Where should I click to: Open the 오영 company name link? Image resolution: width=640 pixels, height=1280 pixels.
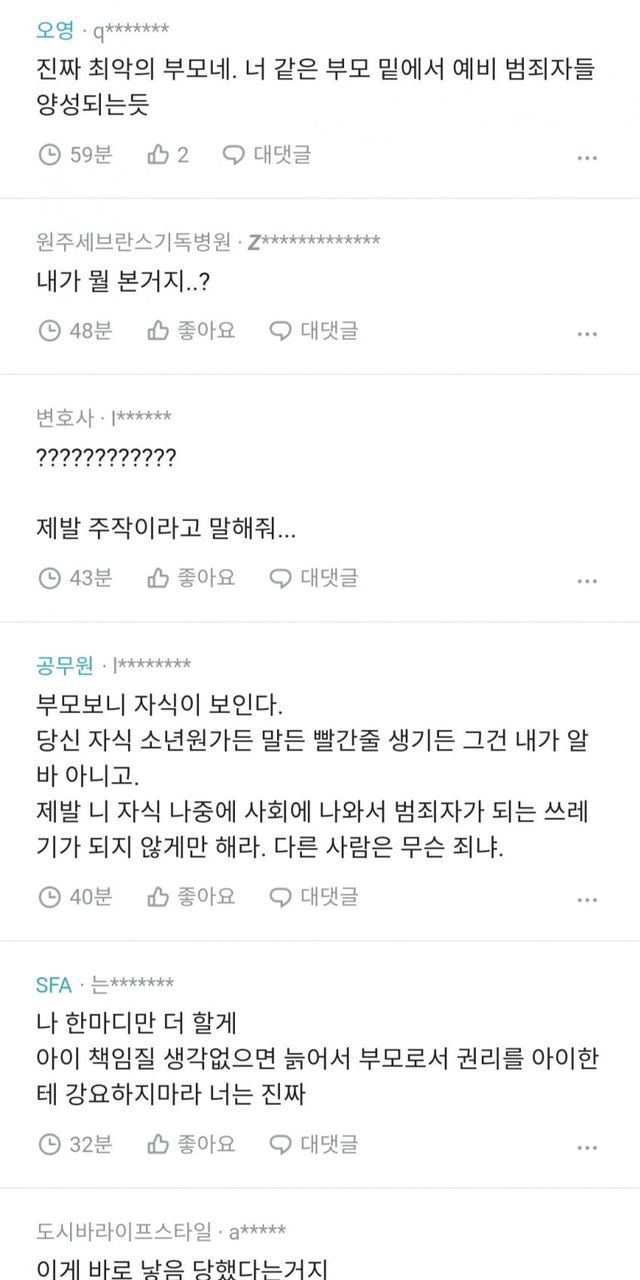(56, 30)
